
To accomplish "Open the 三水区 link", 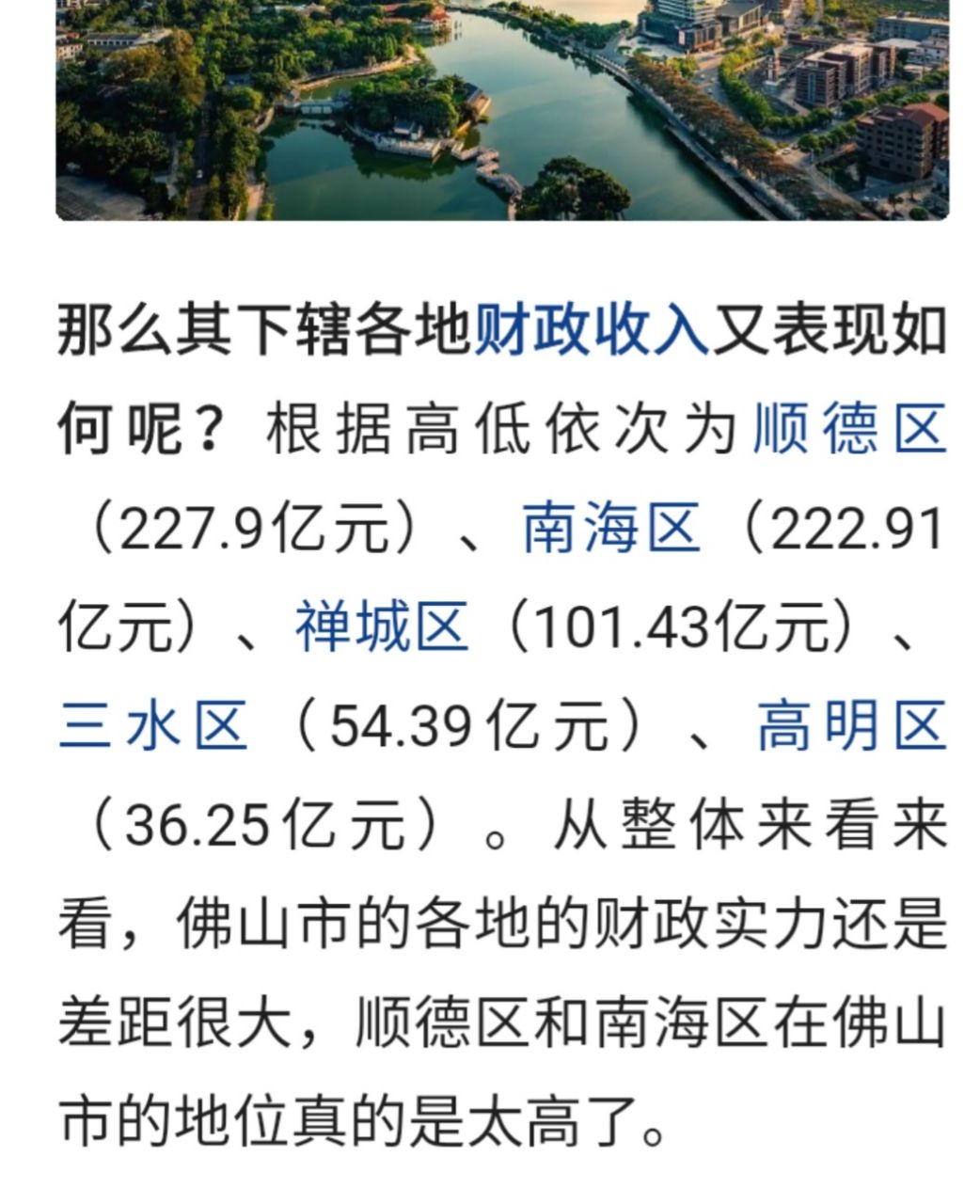I will 153,725.
